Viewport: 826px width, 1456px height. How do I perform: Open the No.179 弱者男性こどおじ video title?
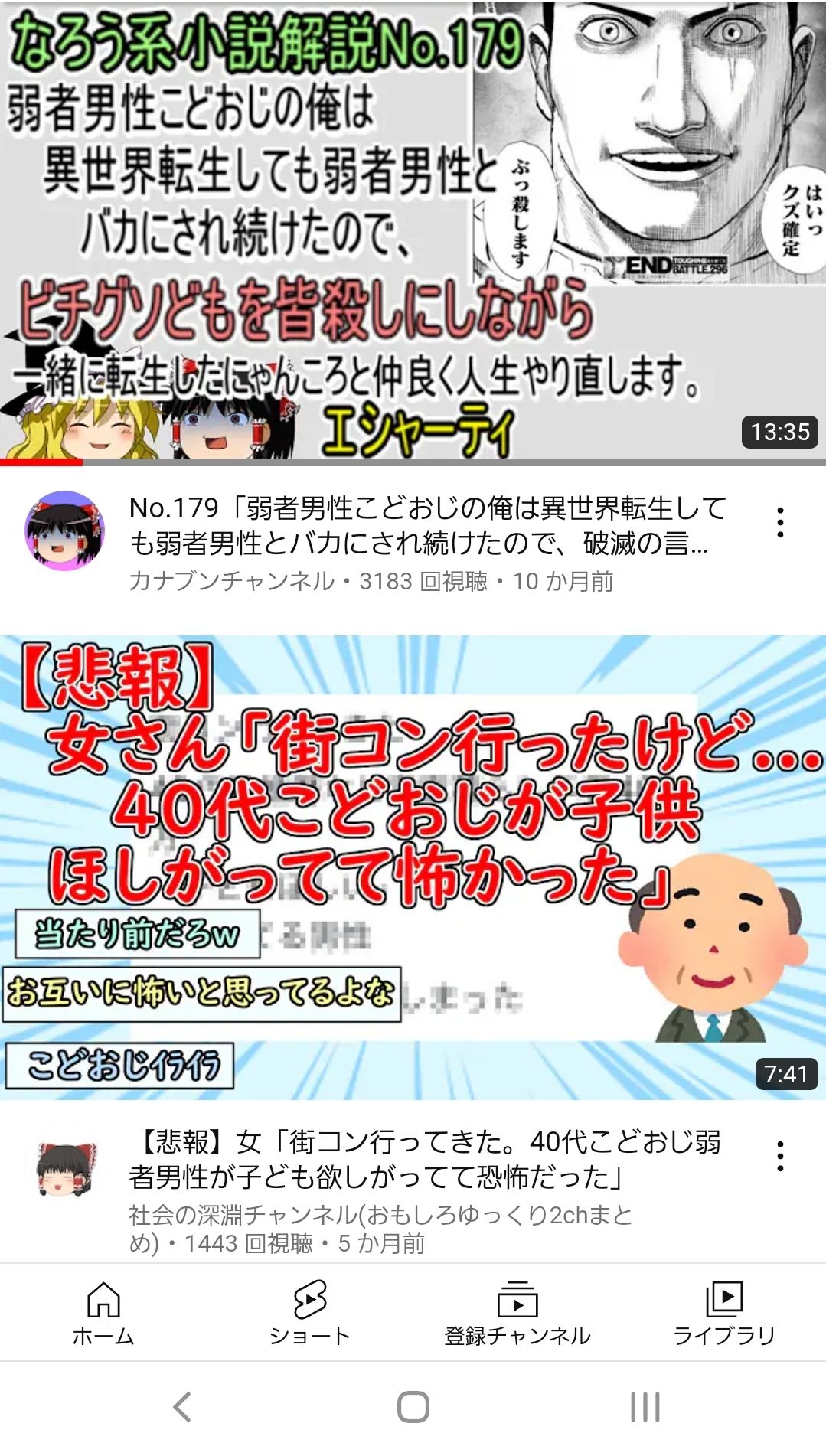point(428,525)
